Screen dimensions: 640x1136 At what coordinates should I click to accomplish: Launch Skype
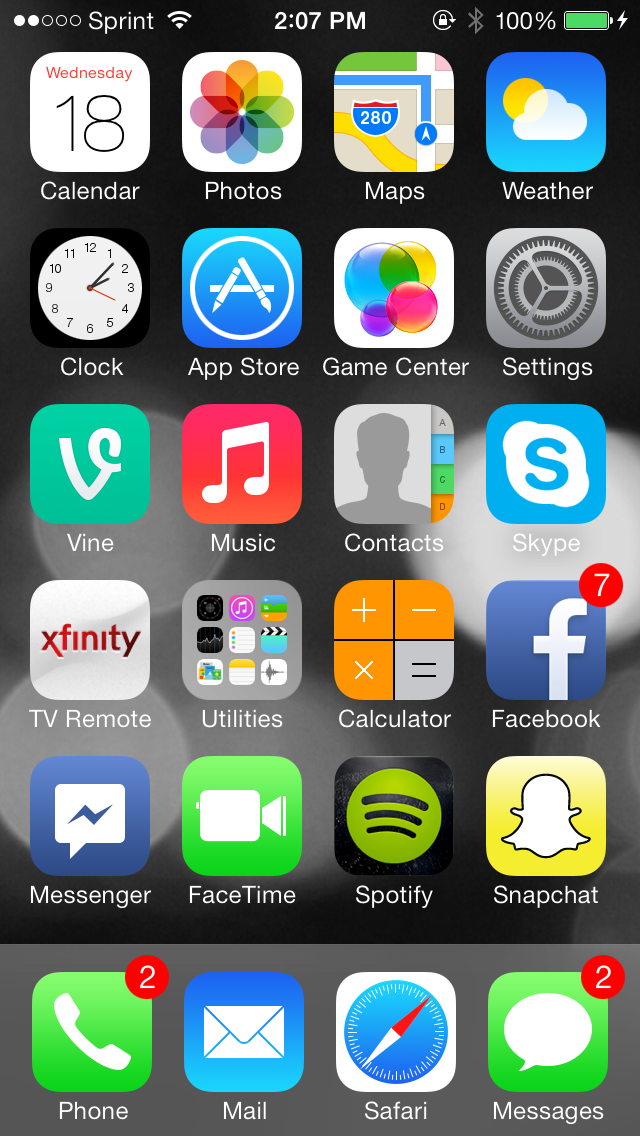click(x=546, y=464)
